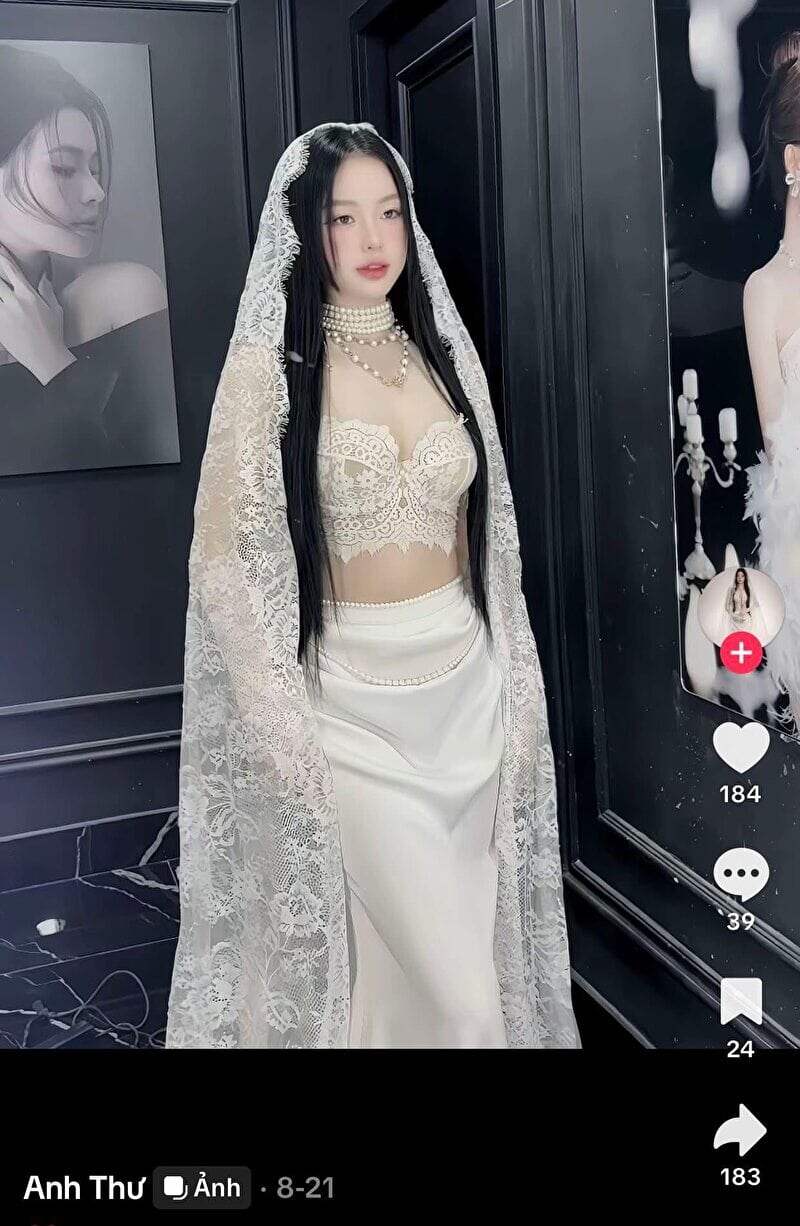This screenshot has width=800, height=1226.
Task: Like this post with the heart icon
Action: pyautogui.click(x=741, y=747)
